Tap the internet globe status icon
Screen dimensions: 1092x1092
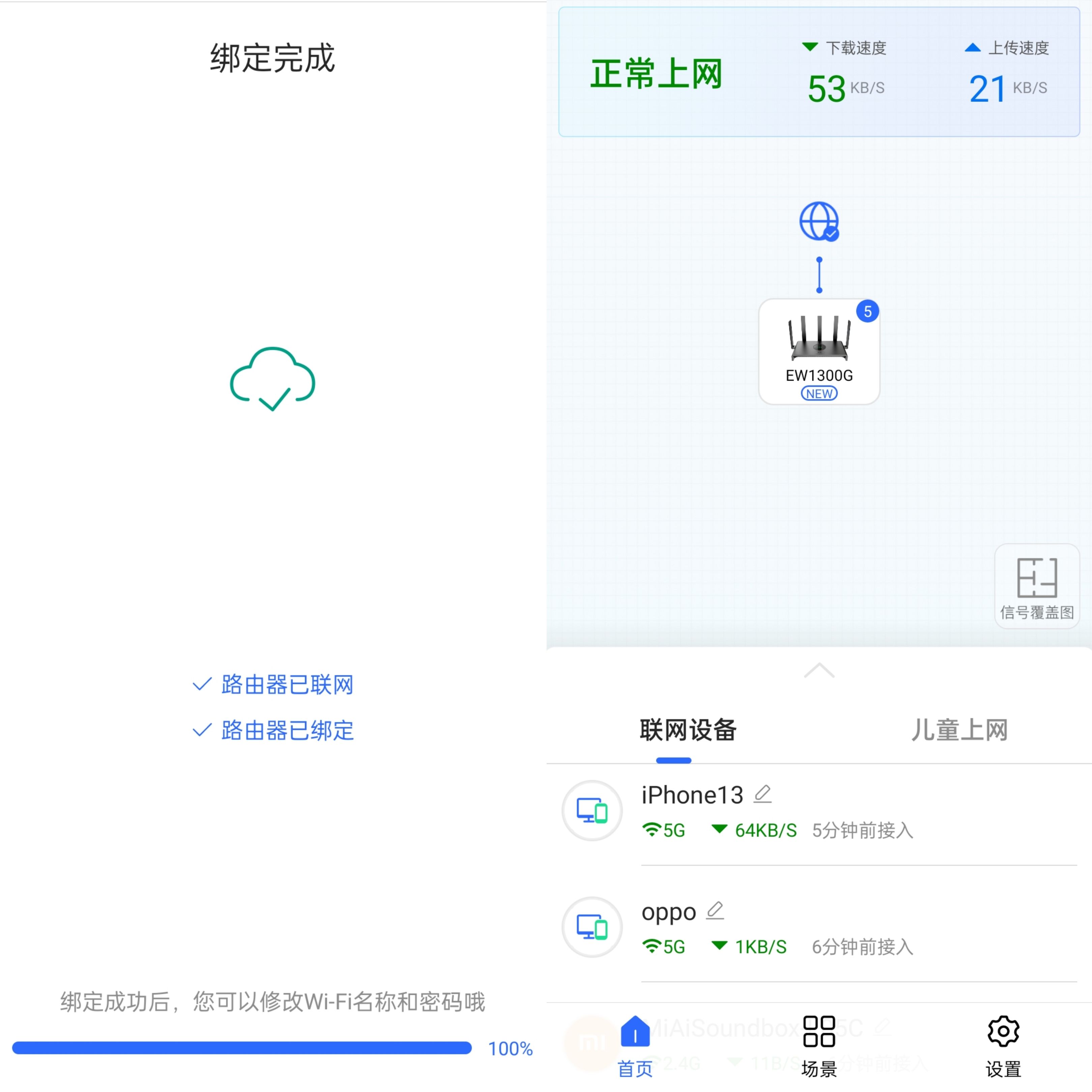[x=818, y=221]
